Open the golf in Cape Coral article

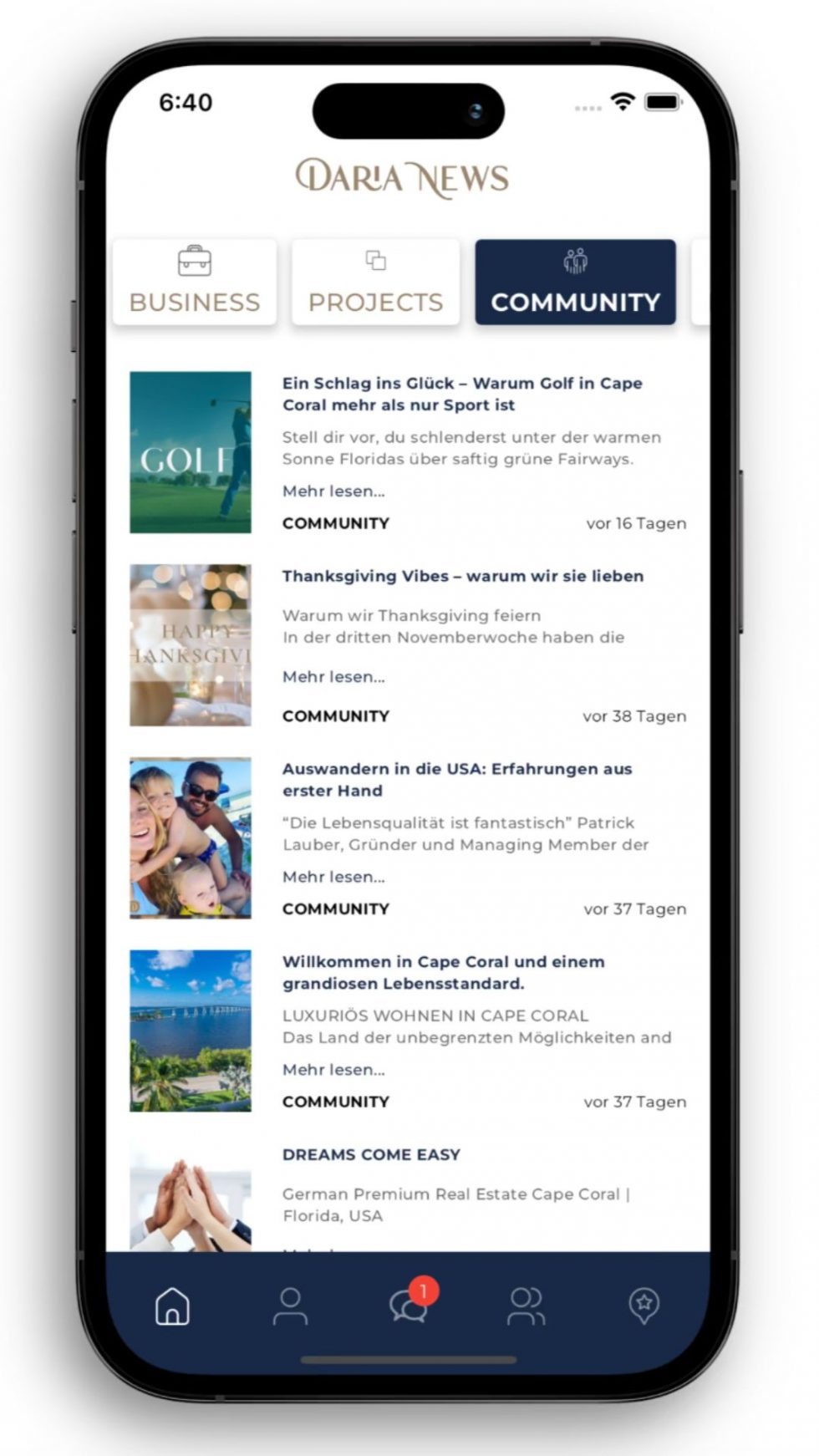pyautogui.click(x=461, y=394)
